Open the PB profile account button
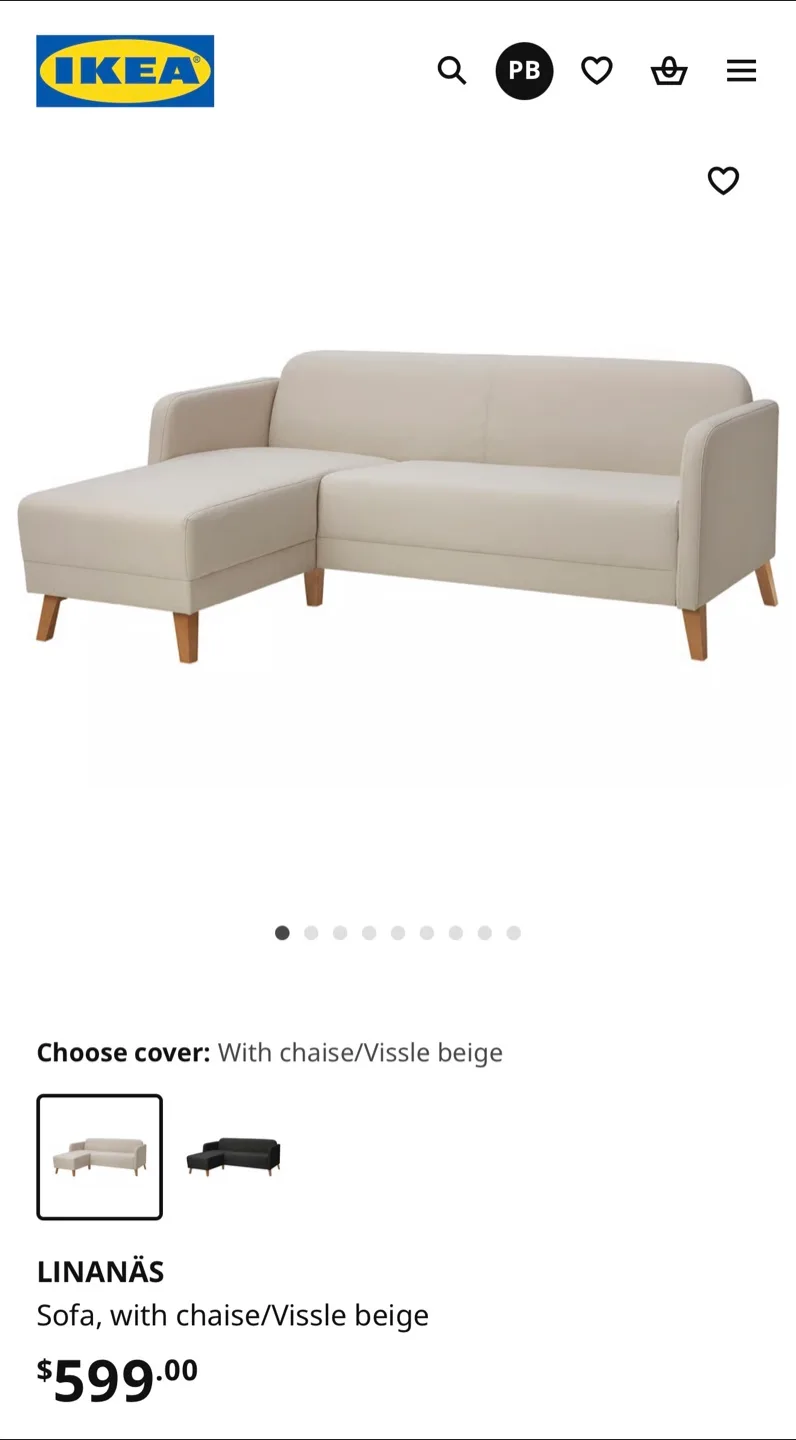796x1440 pixels. pyautogui.click(x=524, y=71)
